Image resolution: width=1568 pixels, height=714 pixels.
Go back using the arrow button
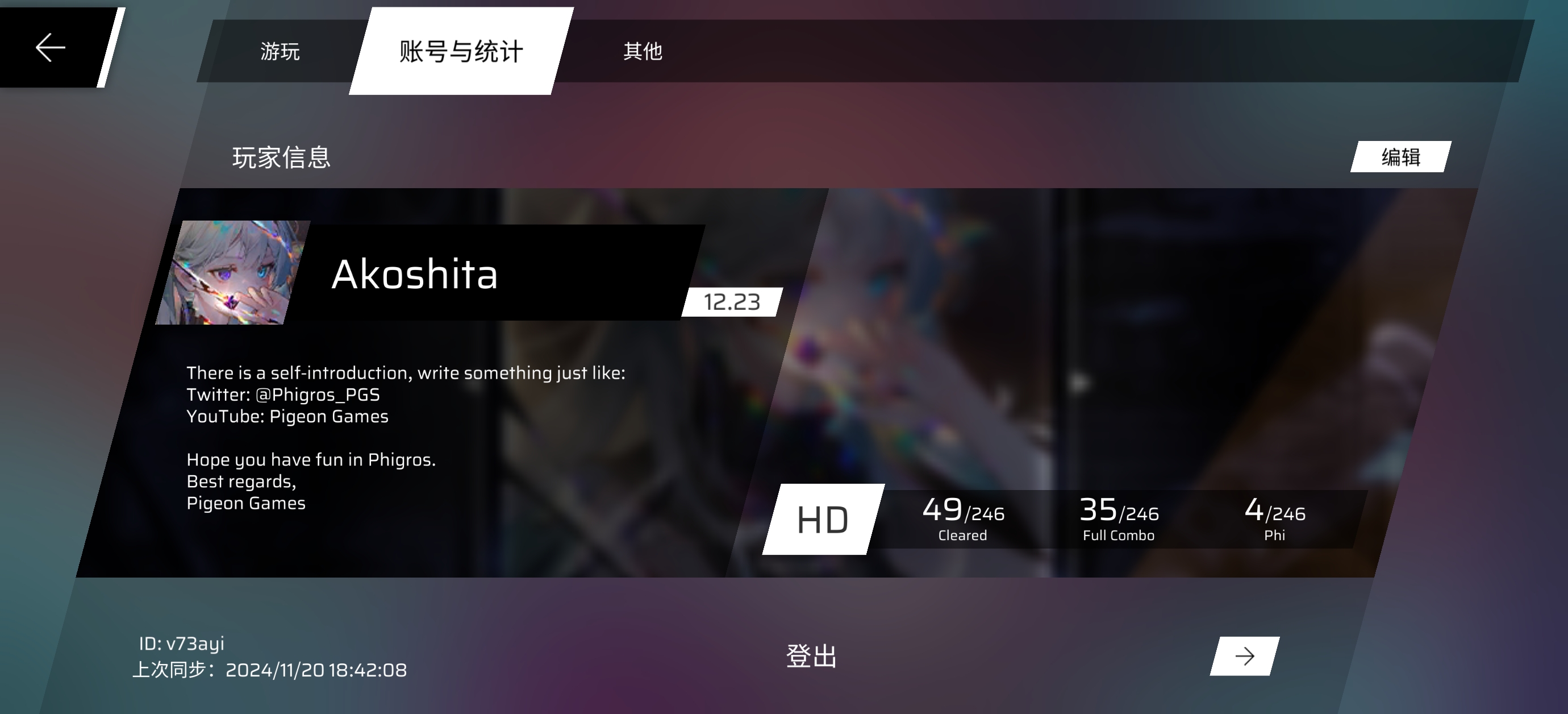coord(51,48)
